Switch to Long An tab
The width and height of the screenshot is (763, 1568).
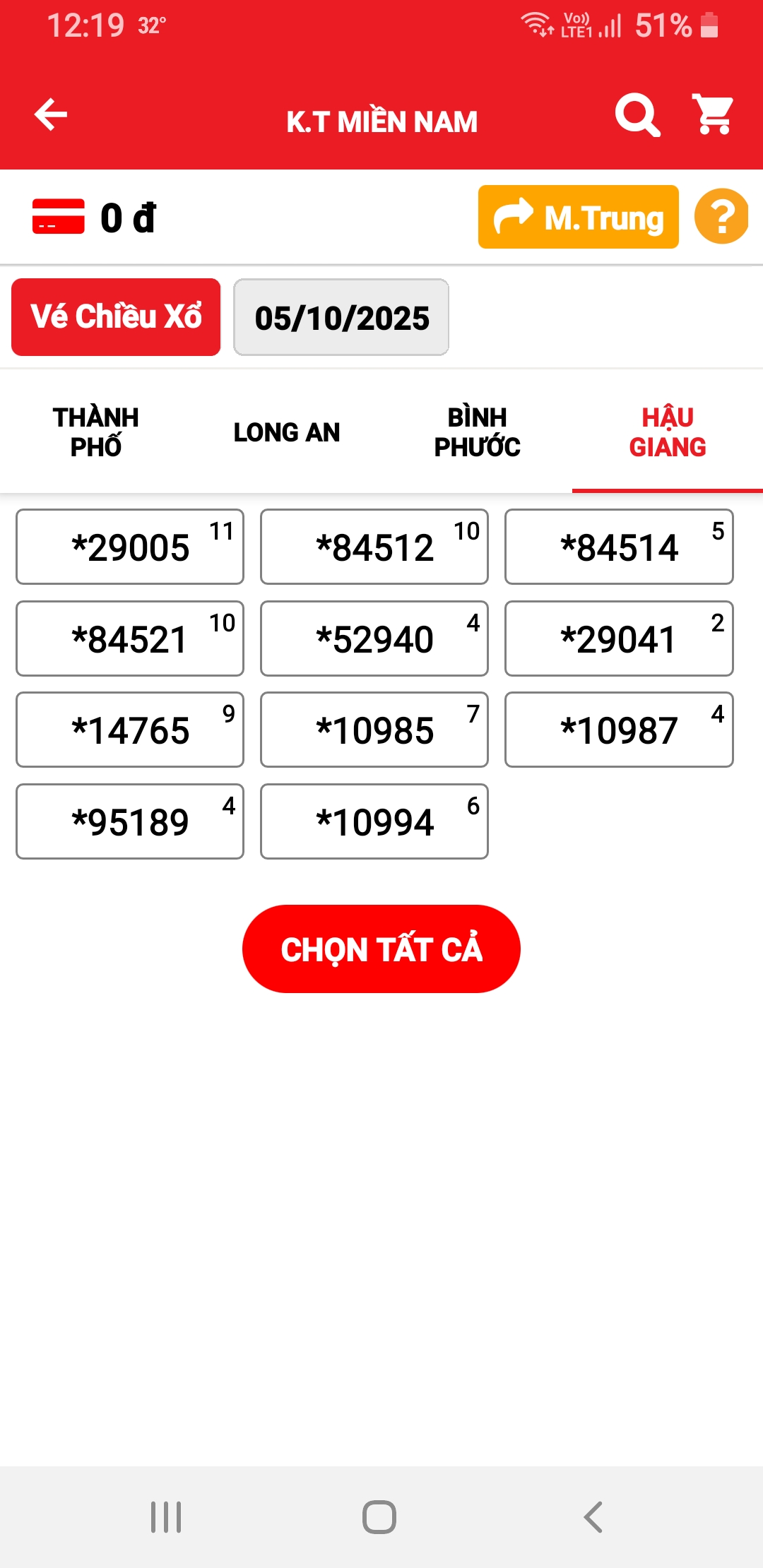(286, 432)
